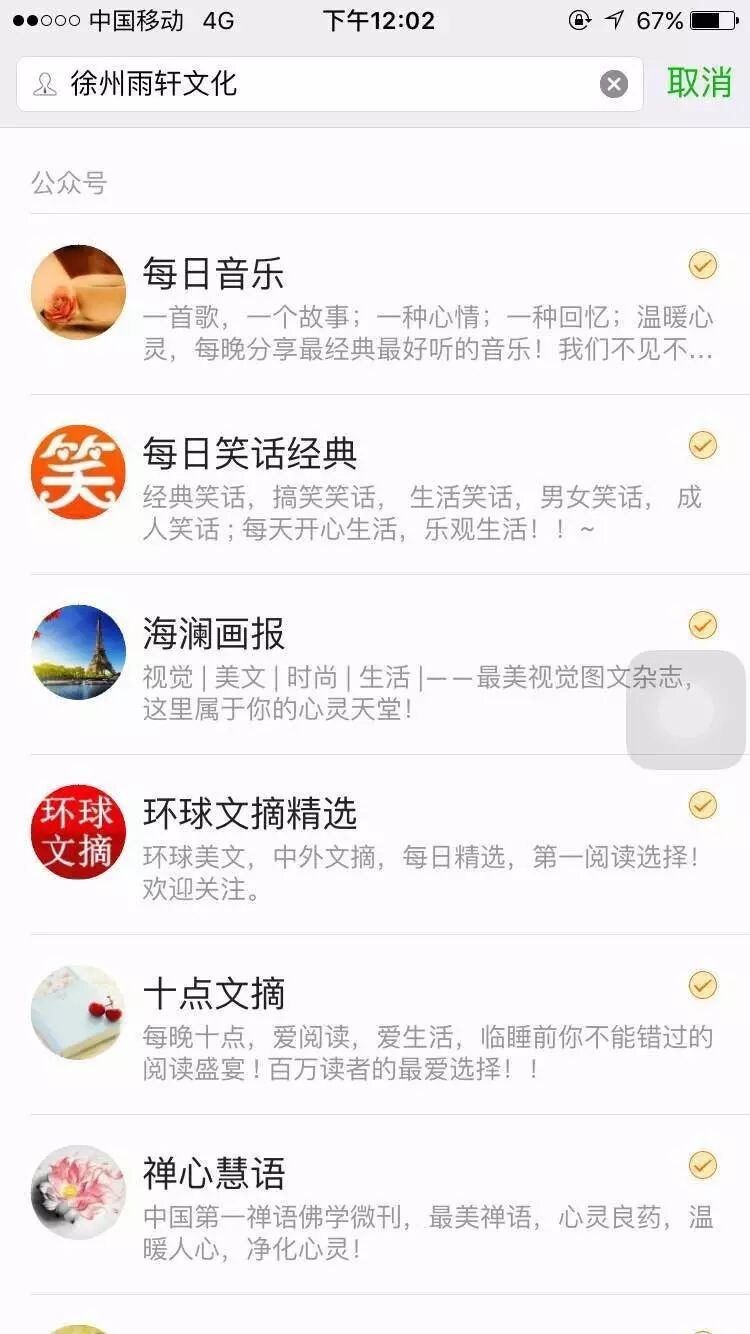Cancel the search with 取消
The image size is (750, 1334).
click(x=700, y=83)
